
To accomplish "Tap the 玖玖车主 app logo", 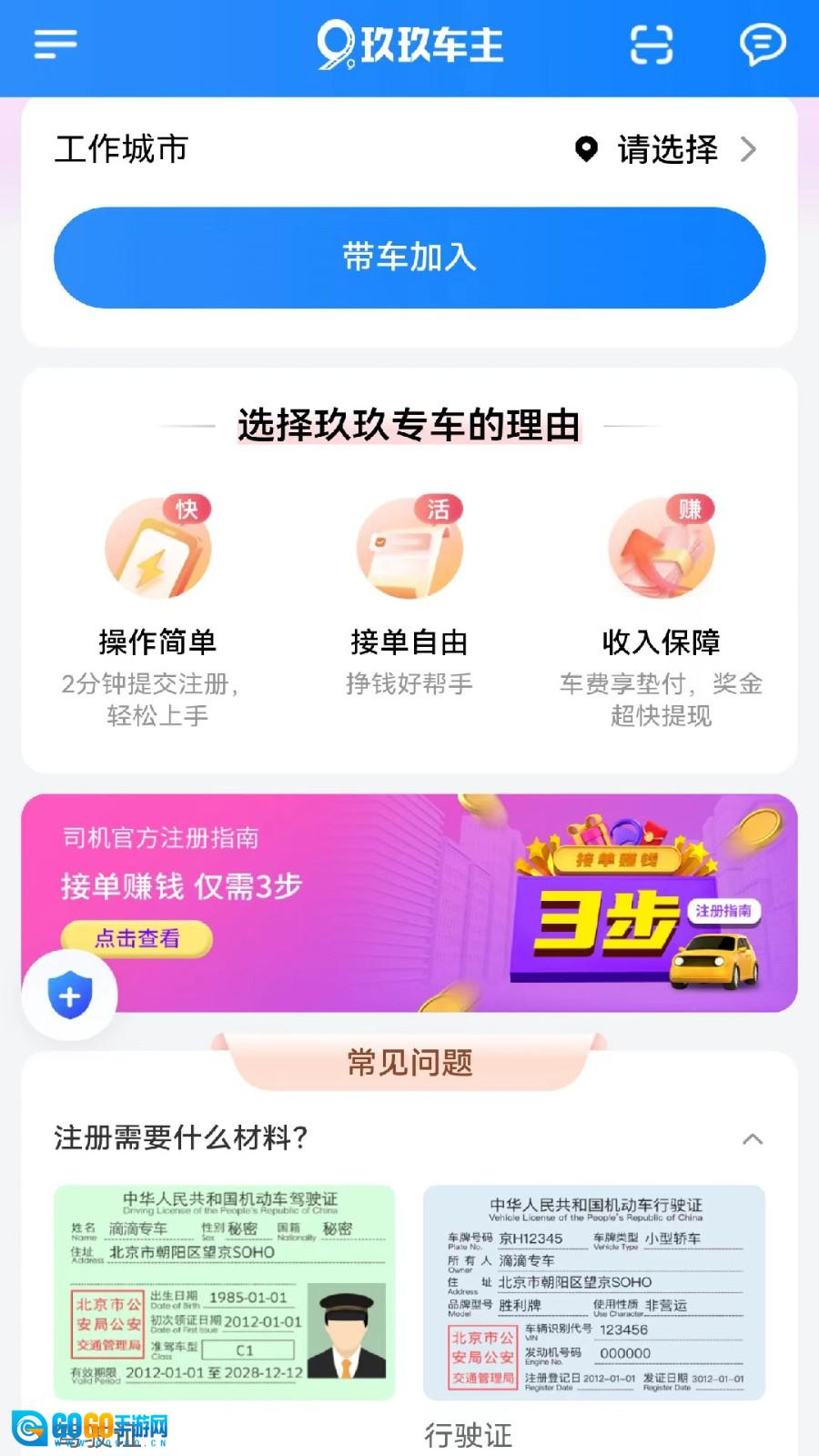I will pyautogui.click(x=409, y=45).
